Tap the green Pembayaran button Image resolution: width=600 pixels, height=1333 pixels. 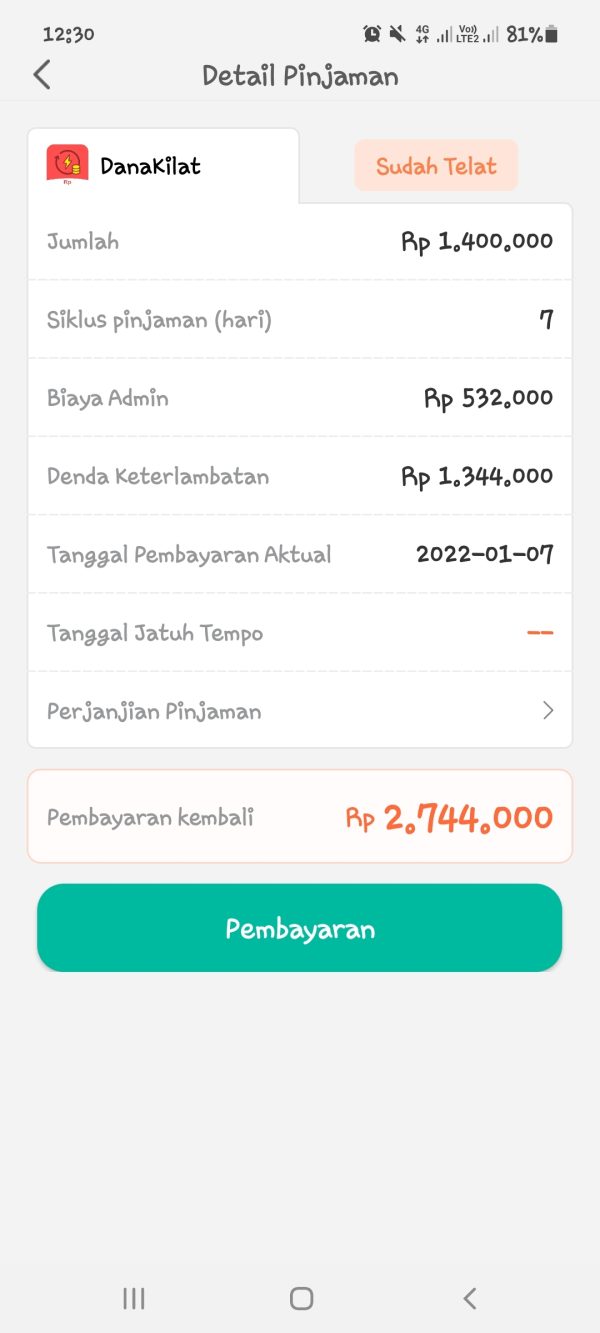coord(300,928)
